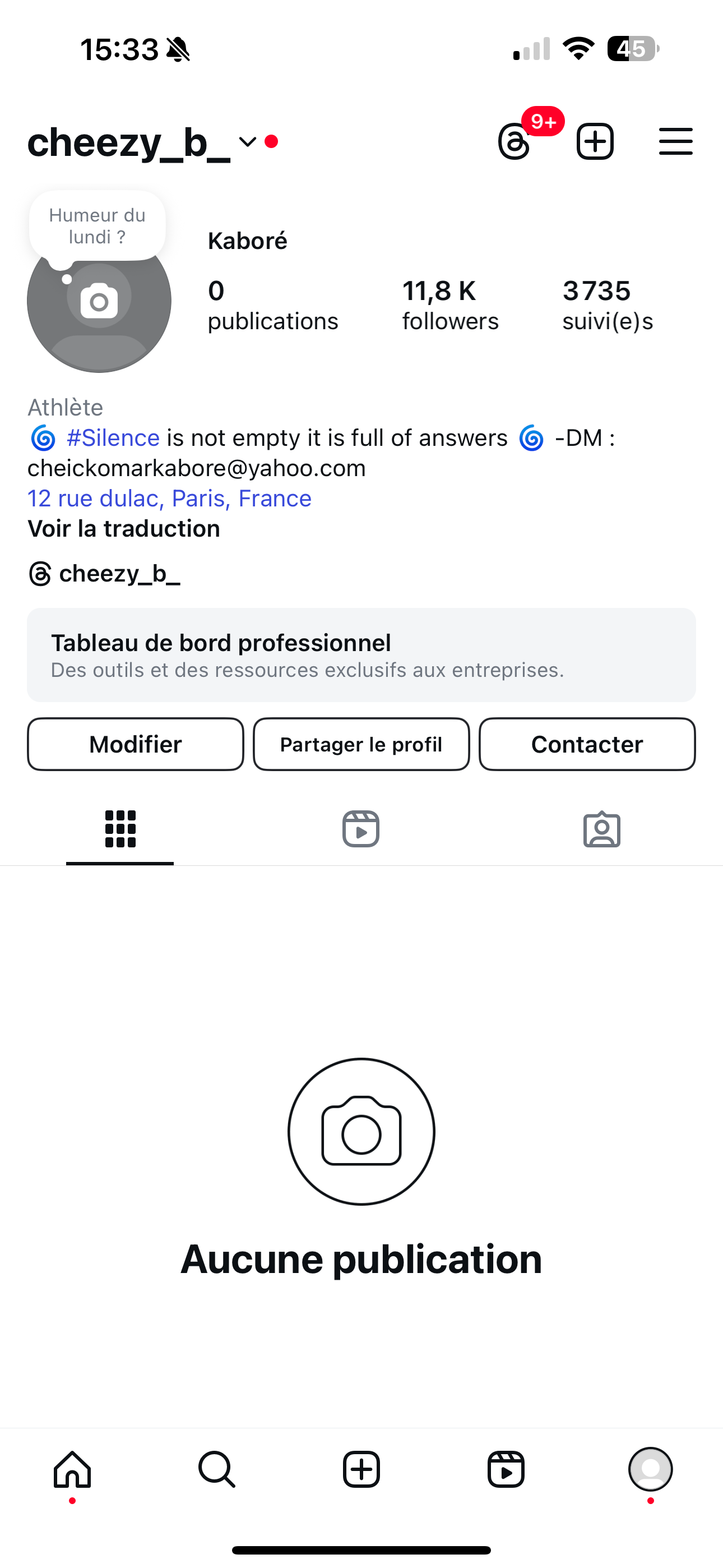
Task: Switch to the Reels profile tab
Action: pyautogui.click(x=361, y=829)
